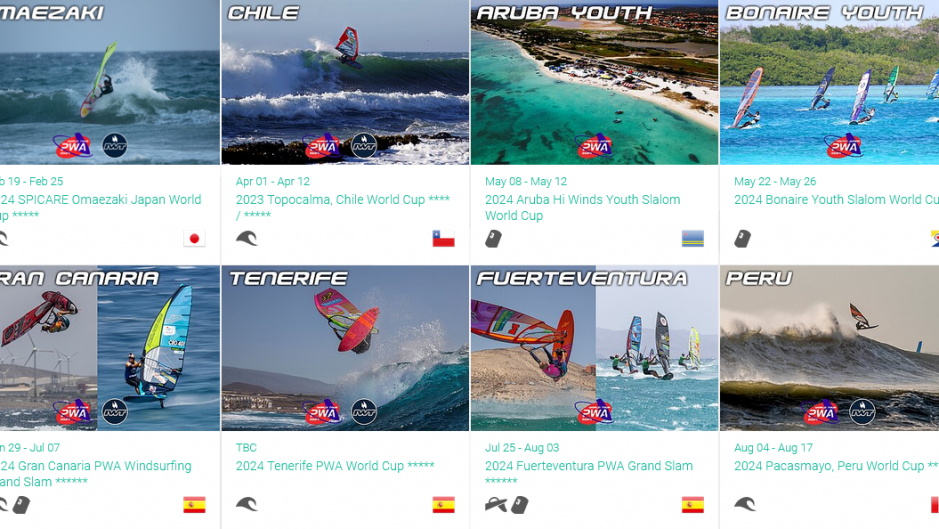Image resolution: width=939 pixels, height=529 pixels.
Task: Open 2024 Bonaire Youth Slalom World Cup link
Action: [836, 200]
